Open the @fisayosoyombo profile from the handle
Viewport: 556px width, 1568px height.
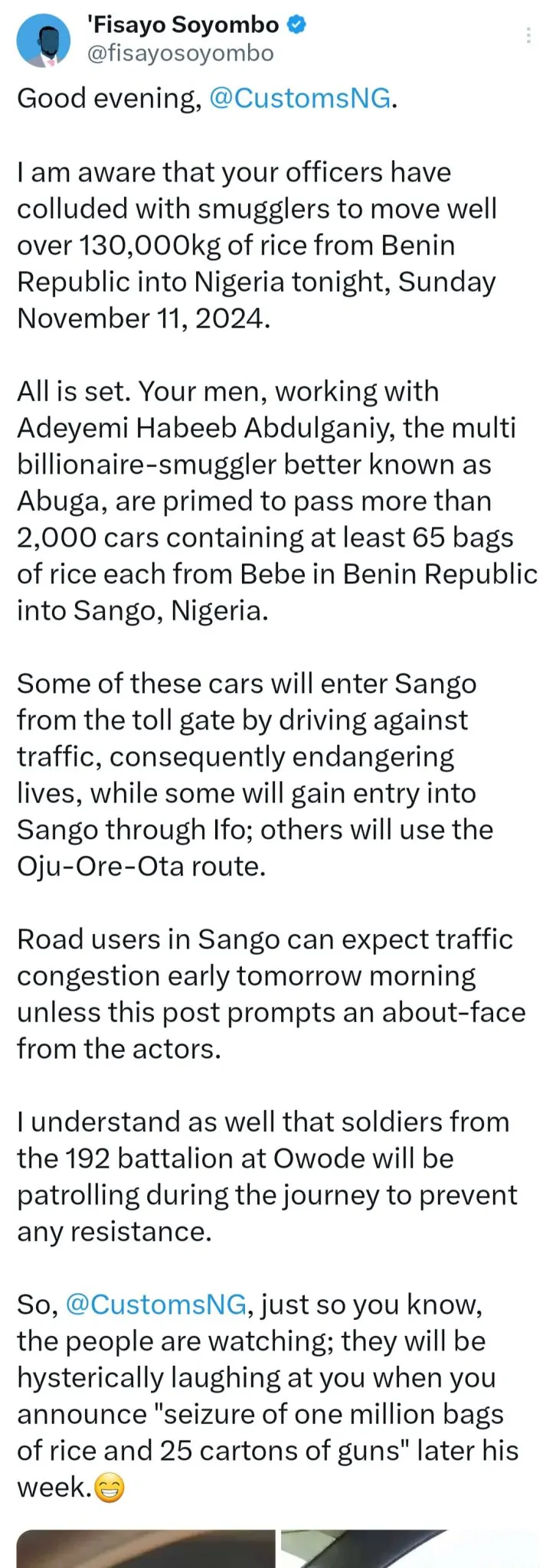coord(181,53)
